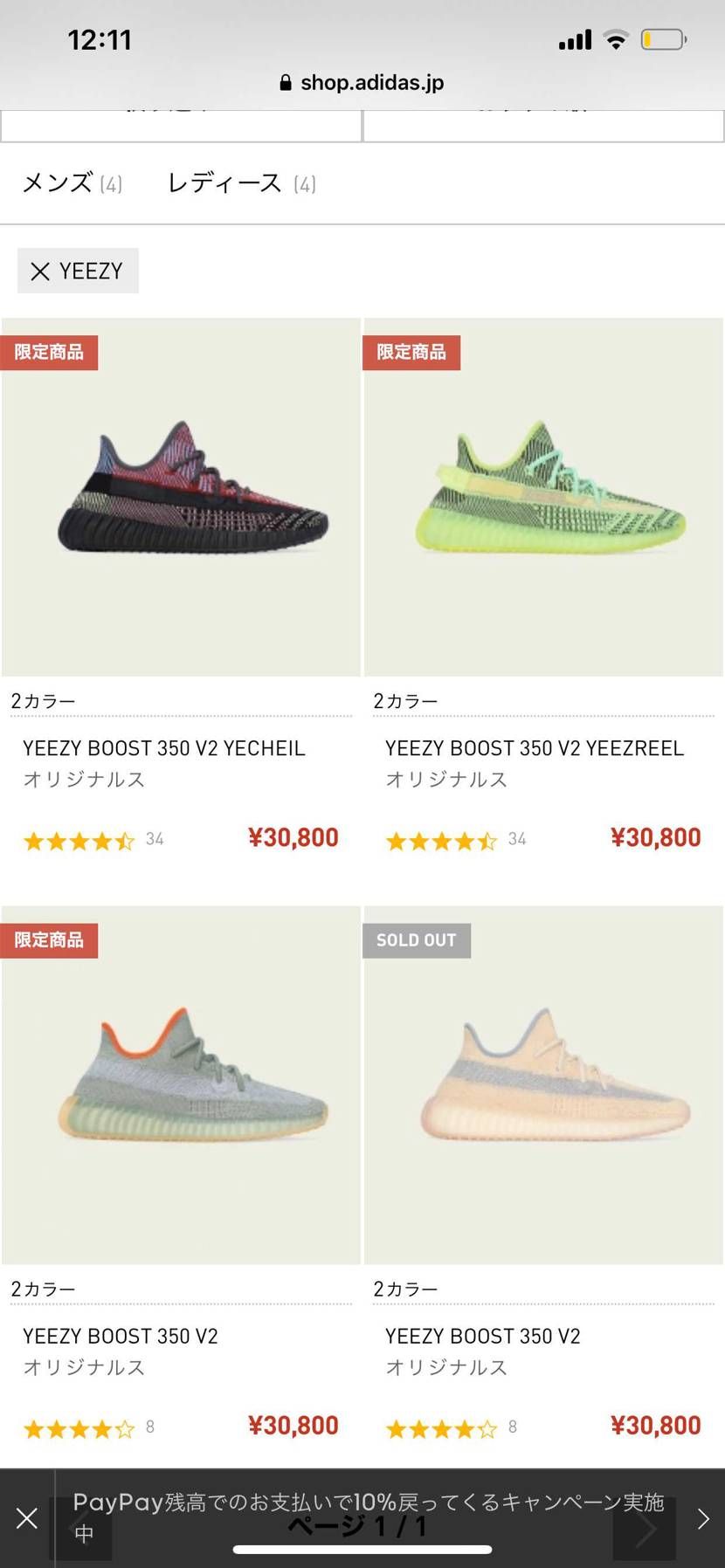Open the green and orange YEEZY BOOST 350 V2
This screenshot has height=1568, width=725.
pos(181,1085)
